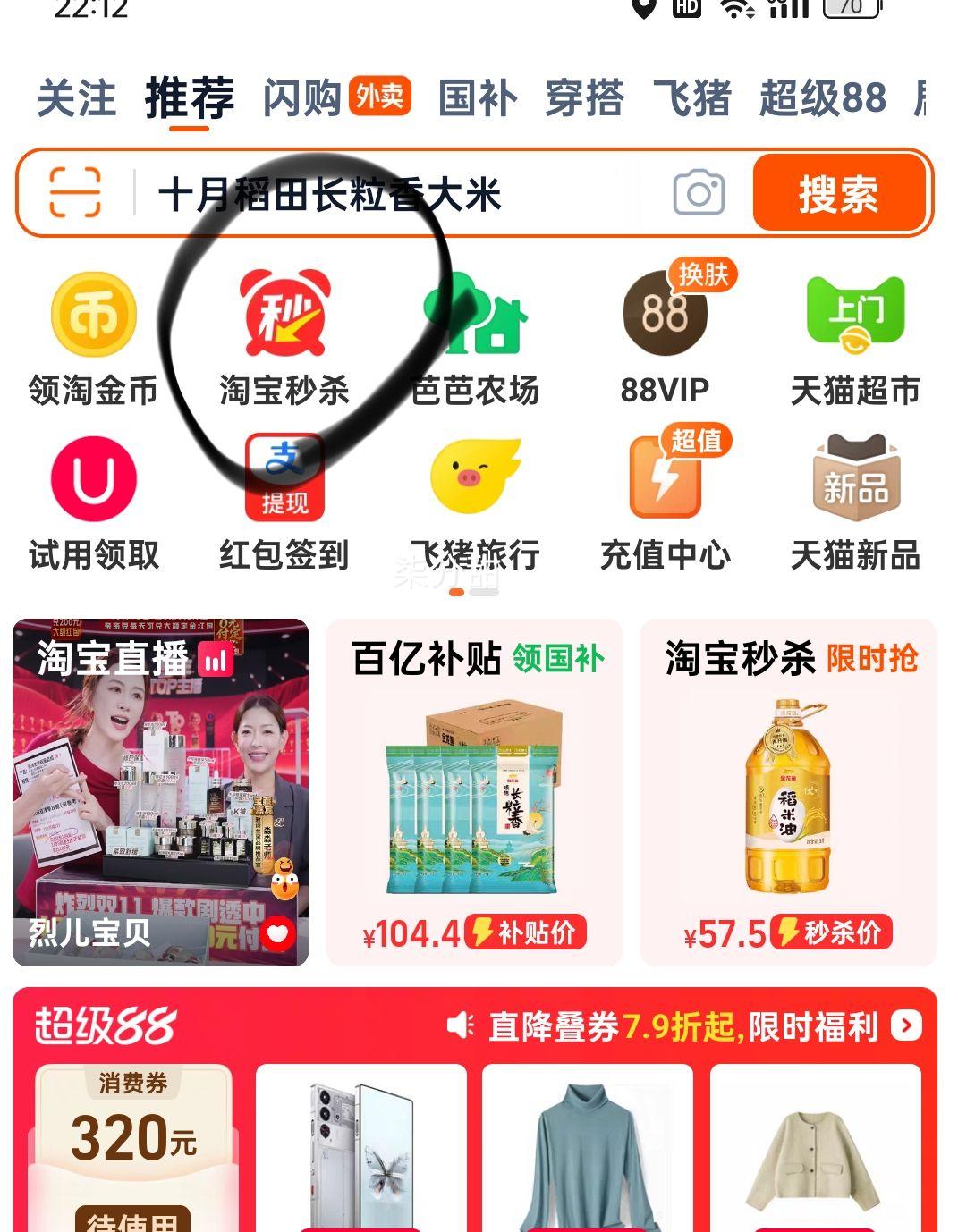The width and height of the screenshot is (958, 1232).
Task: Open the 百亿补贴 rice deal card
Action: pyautogui.click(x=474, y=792)
